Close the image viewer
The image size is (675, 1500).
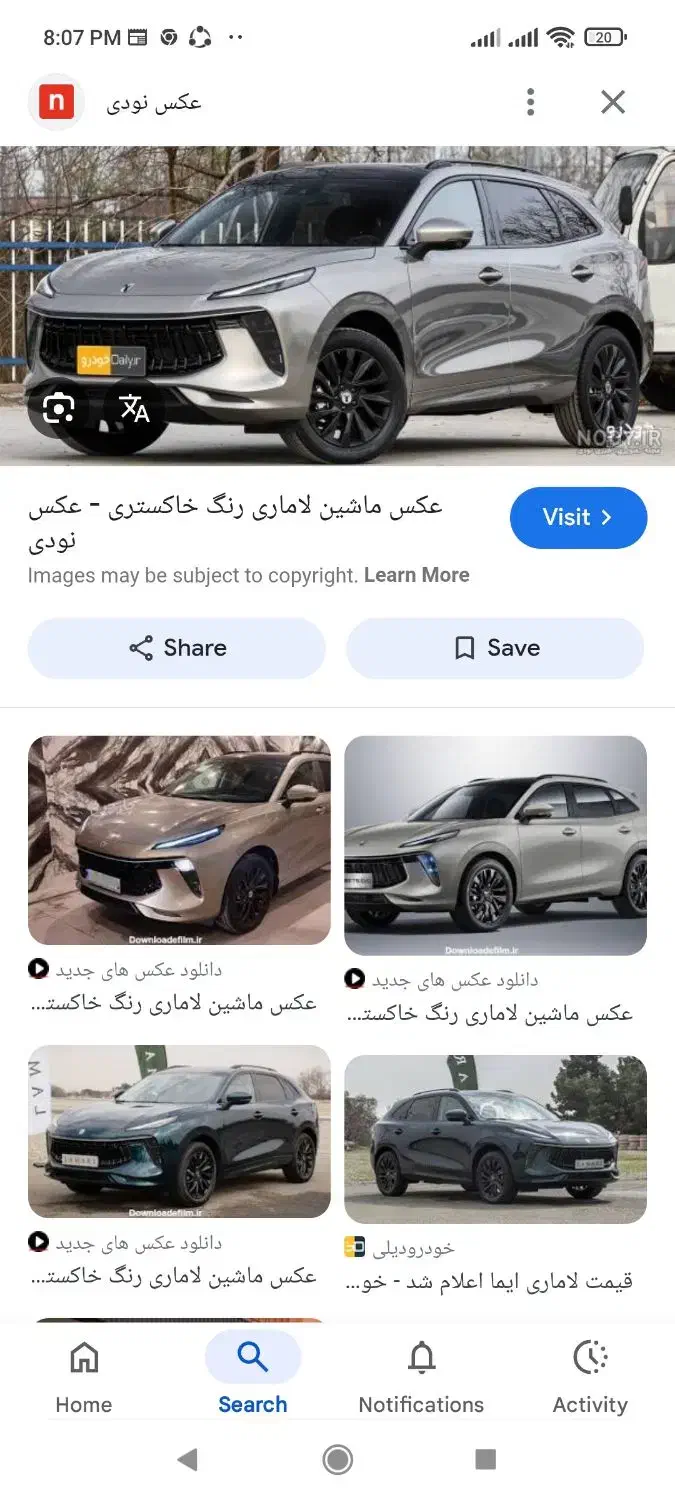click(x=613, y=101)
